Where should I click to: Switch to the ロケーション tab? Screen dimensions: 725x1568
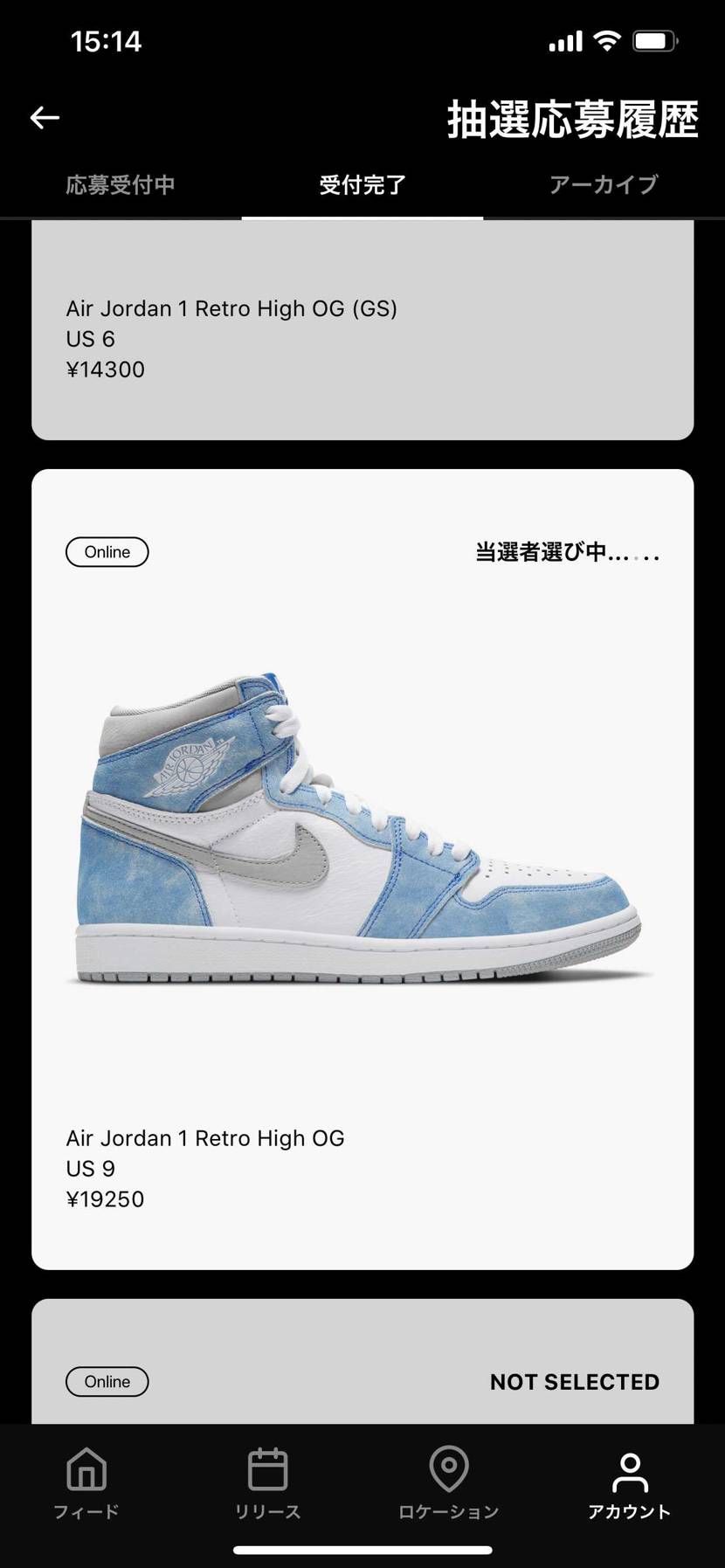click(x=449, y=1483)
